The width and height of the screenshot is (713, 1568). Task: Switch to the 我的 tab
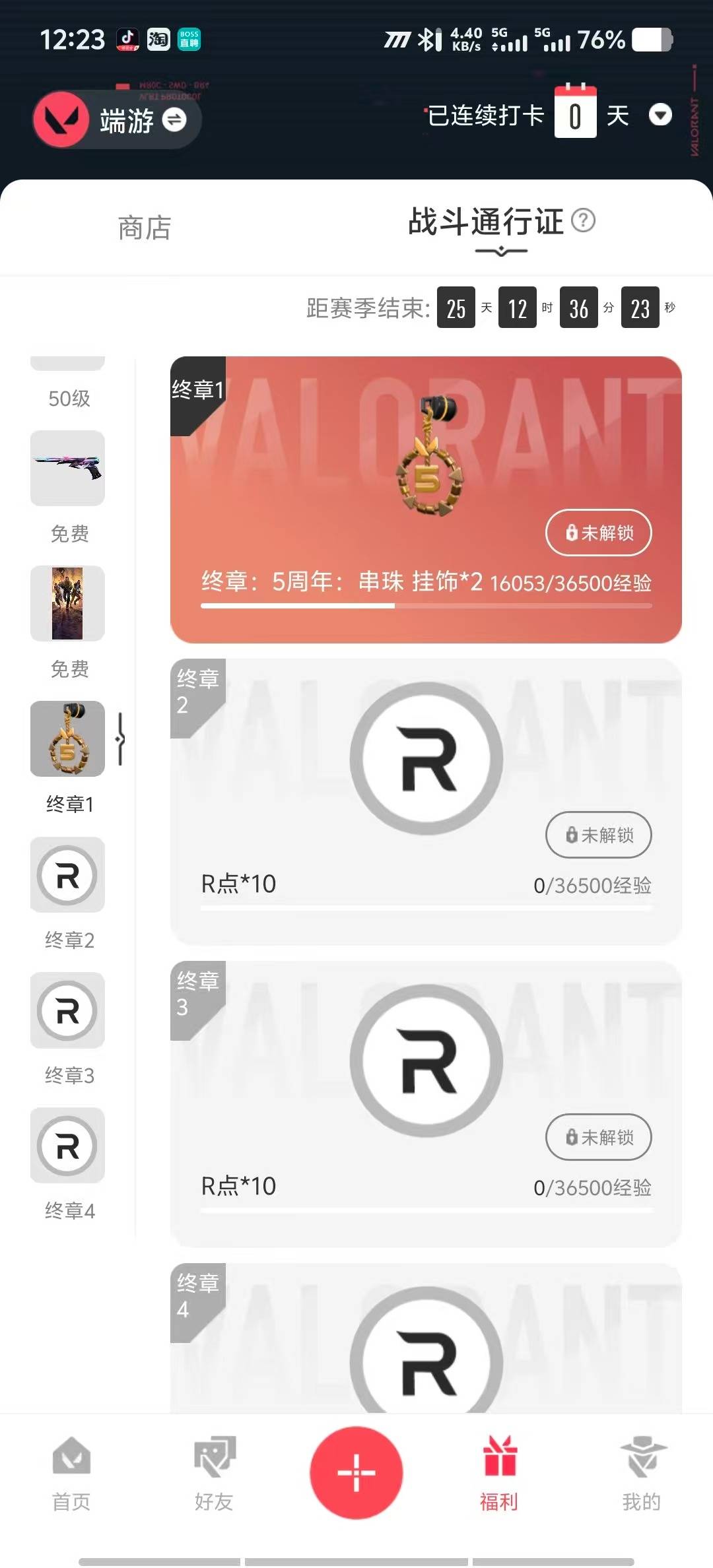point(642,1473)
